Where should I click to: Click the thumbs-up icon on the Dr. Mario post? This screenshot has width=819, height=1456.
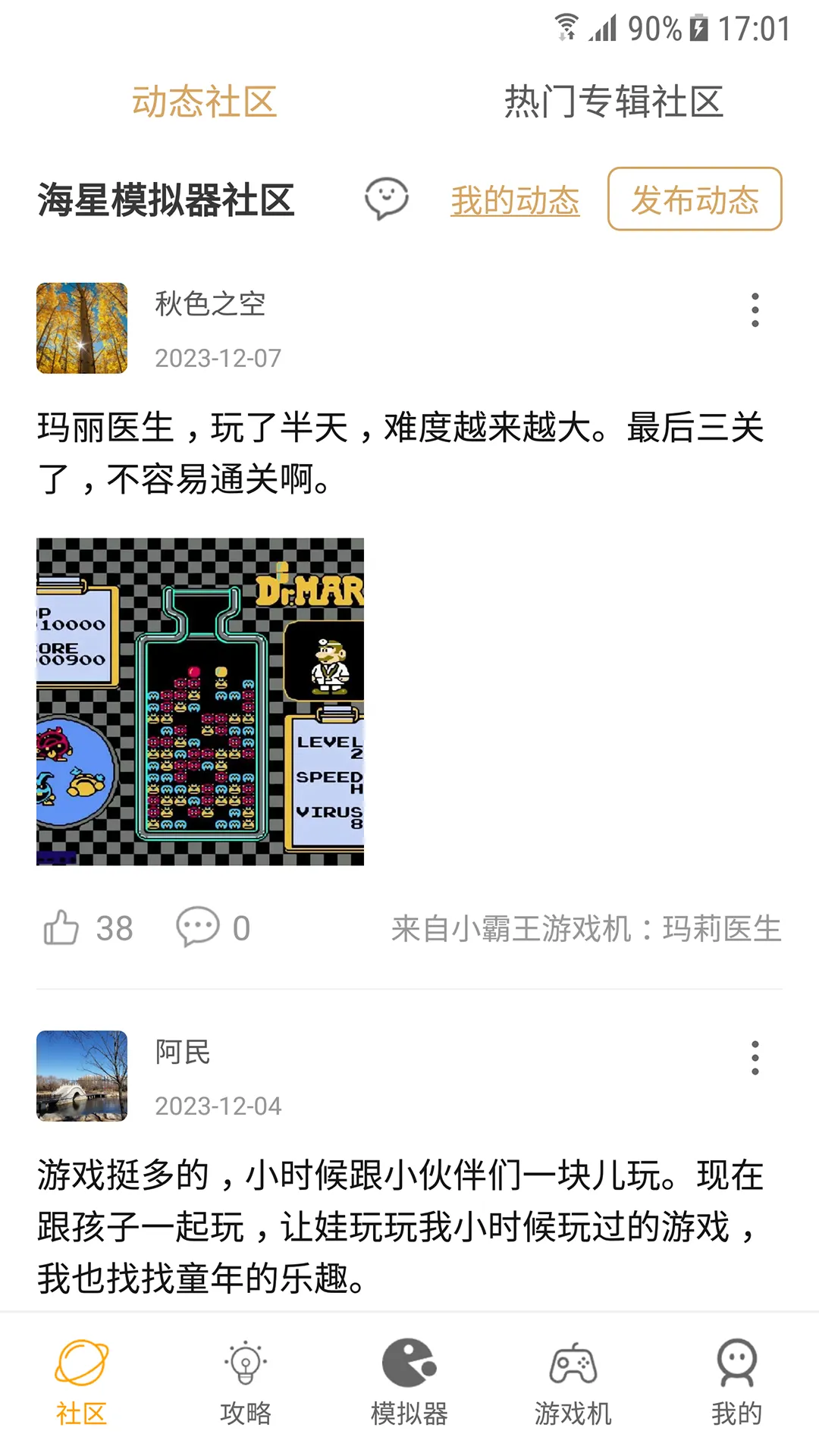pos(64,926)
